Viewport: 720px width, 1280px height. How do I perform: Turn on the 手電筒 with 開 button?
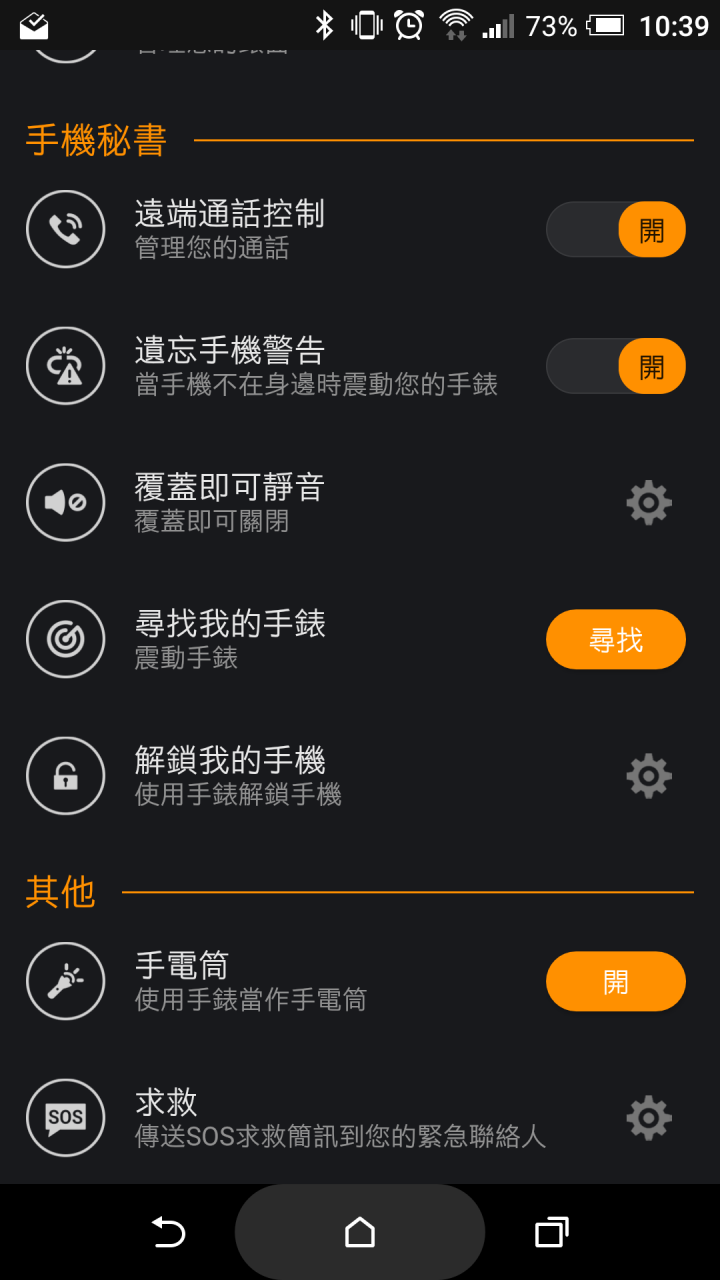click(616, 982)
